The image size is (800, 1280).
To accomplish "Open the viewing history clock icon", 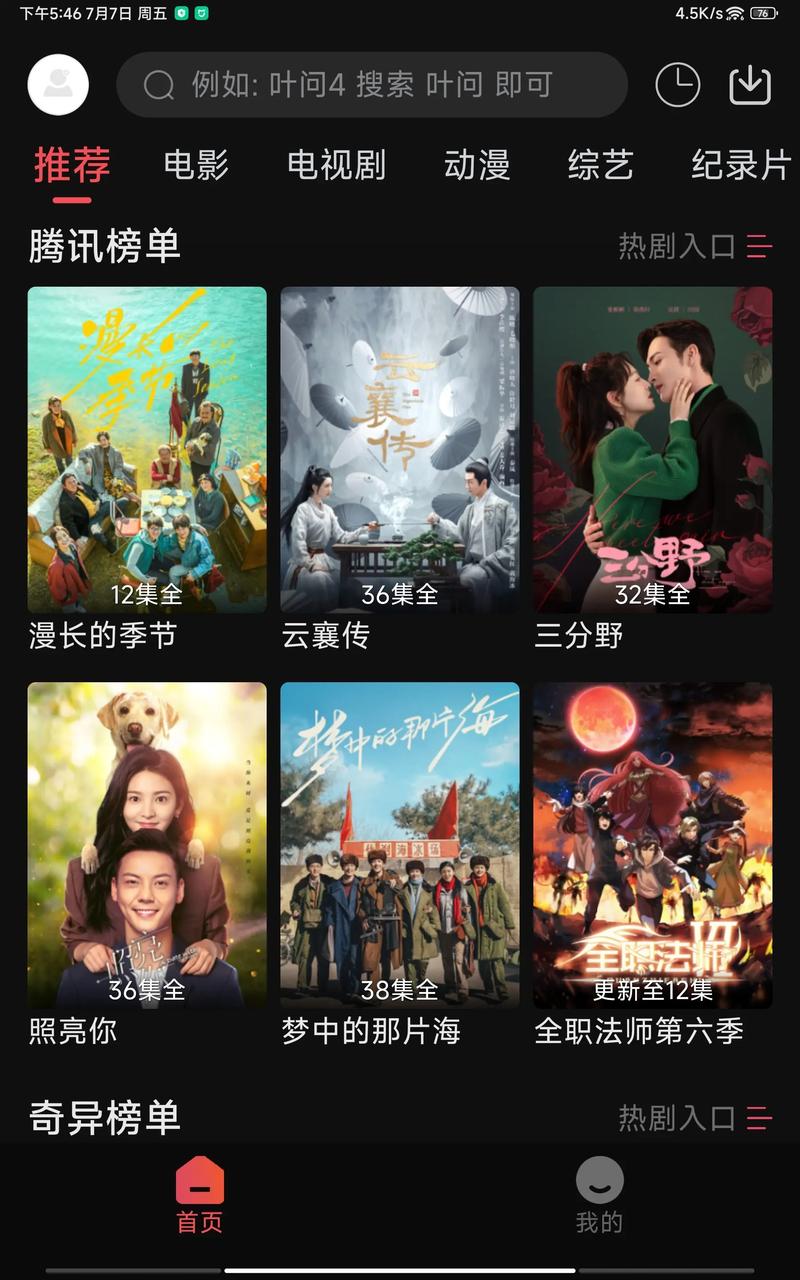I will click(x=678, y=85).
